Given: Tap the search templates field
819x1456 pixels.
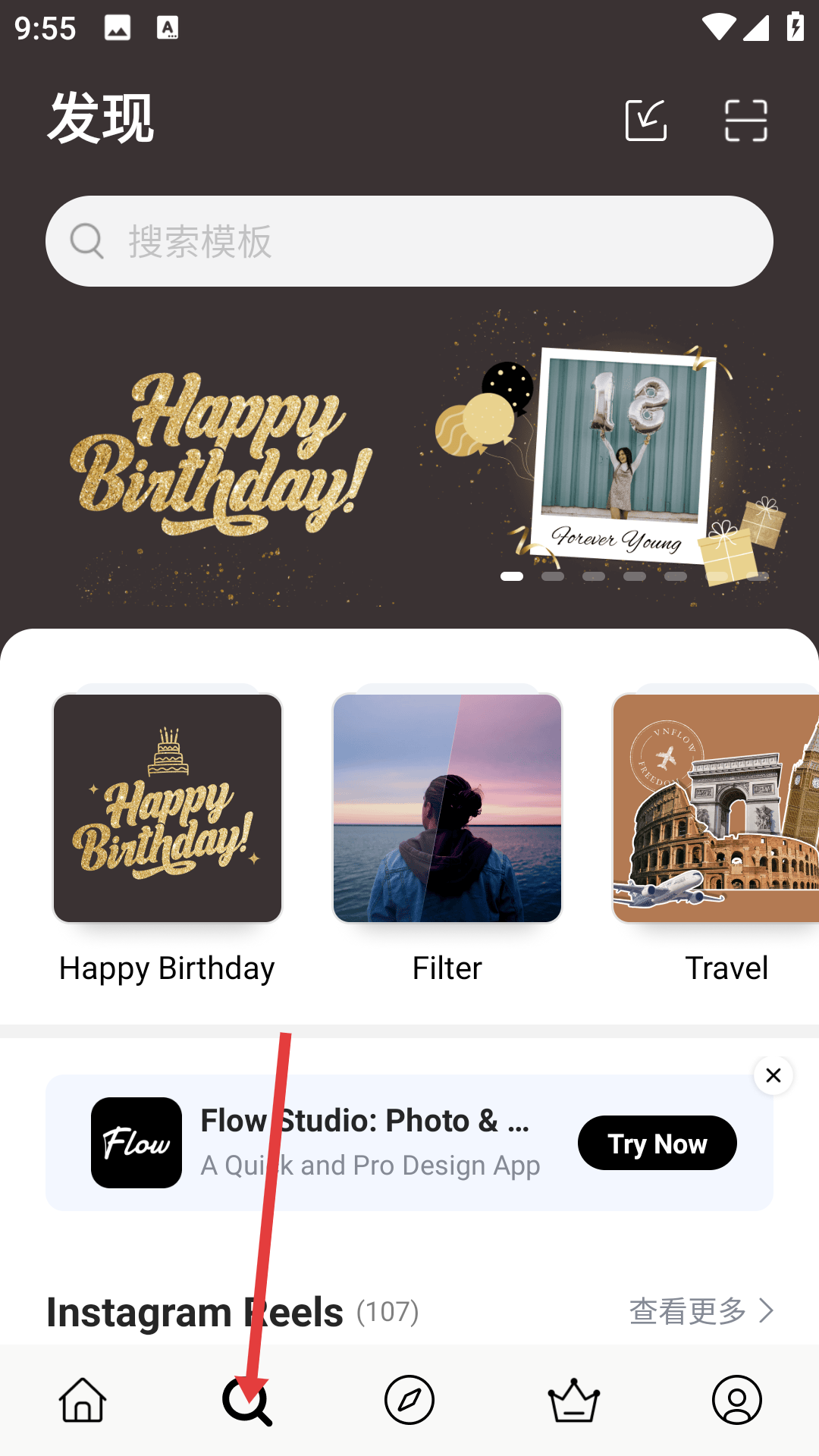Looking at the screenshot, I should pos(409,241).
